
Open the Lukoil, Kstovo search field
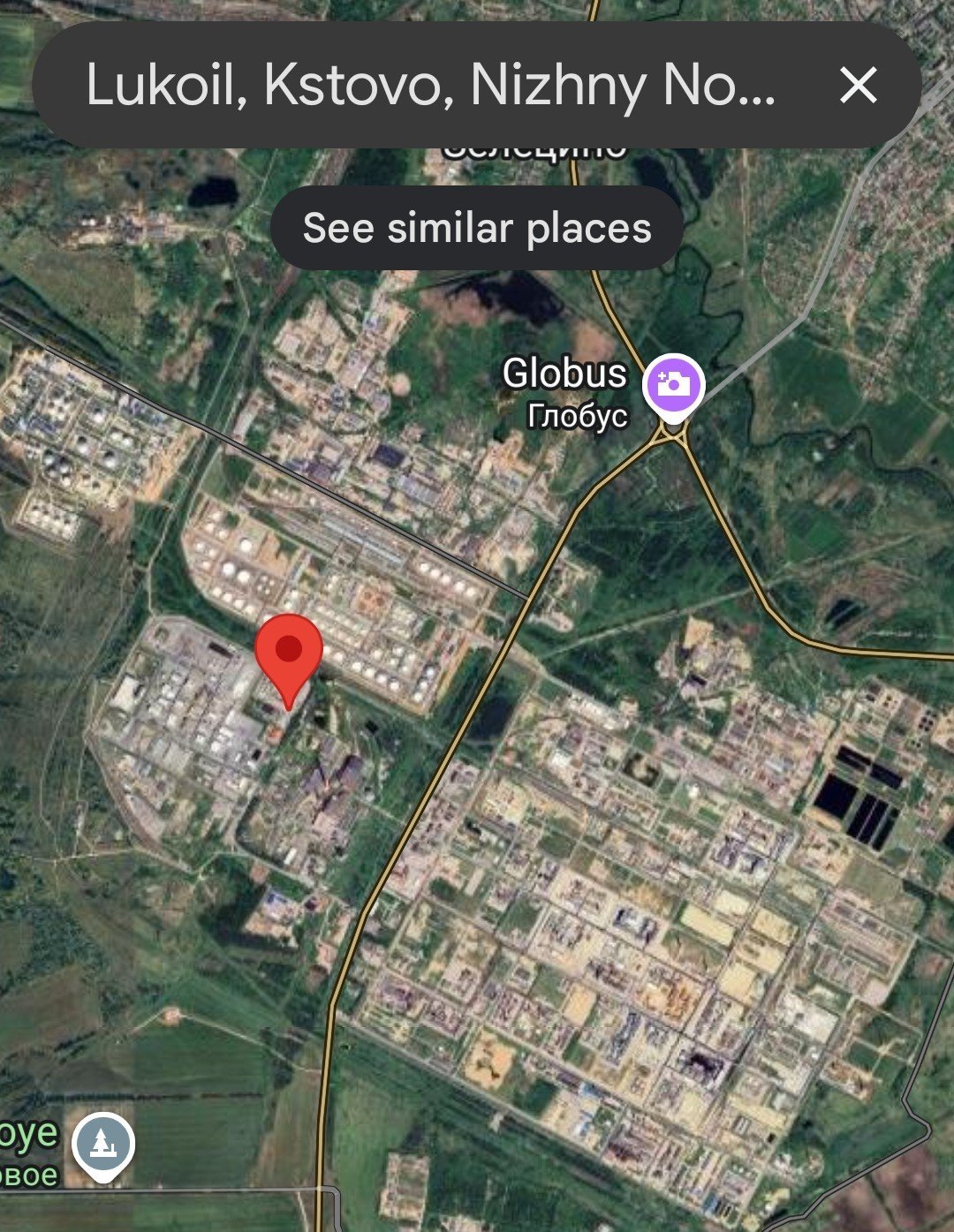431,86
